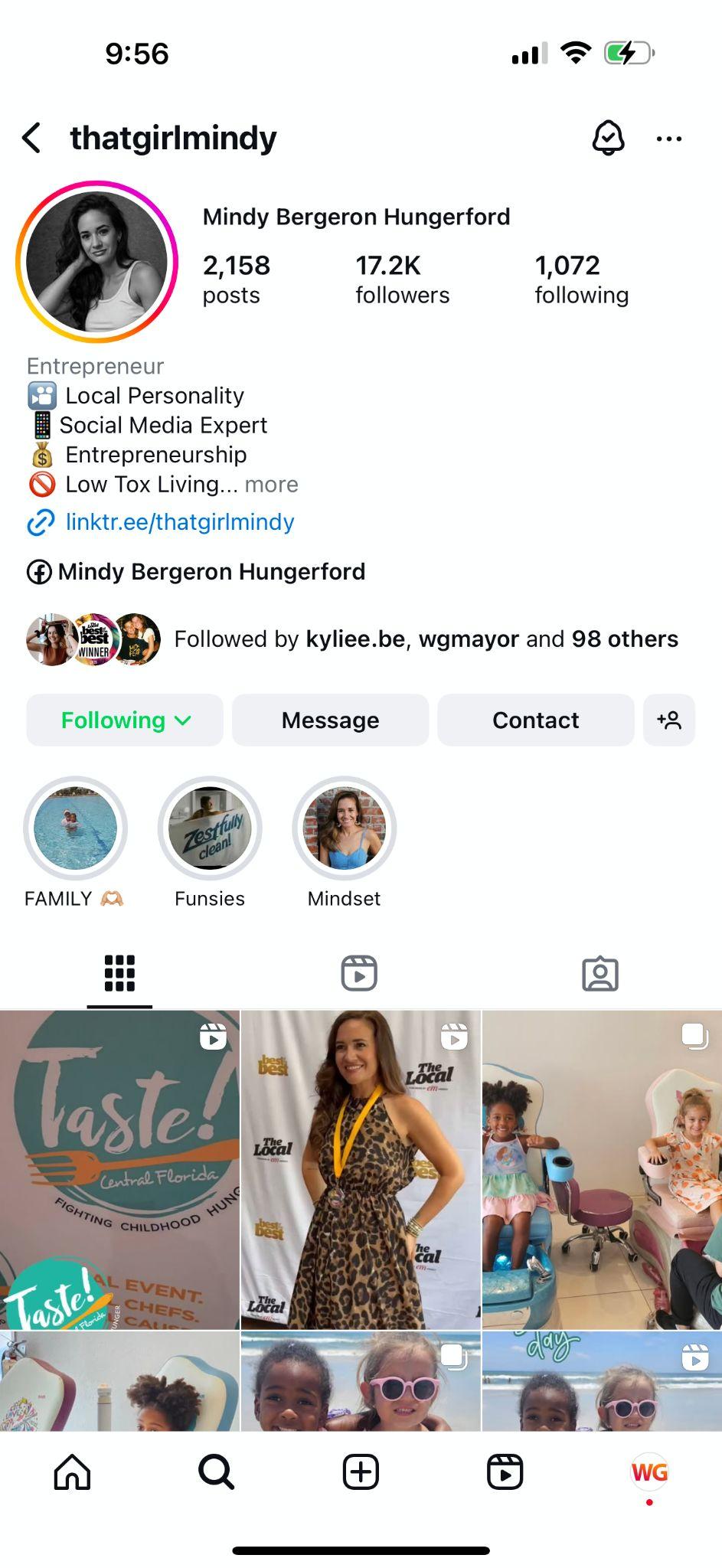The width and height of the screenshot is (722, 1568).
Task: Switch to the tagged photos tab
Action: point(599,974)
